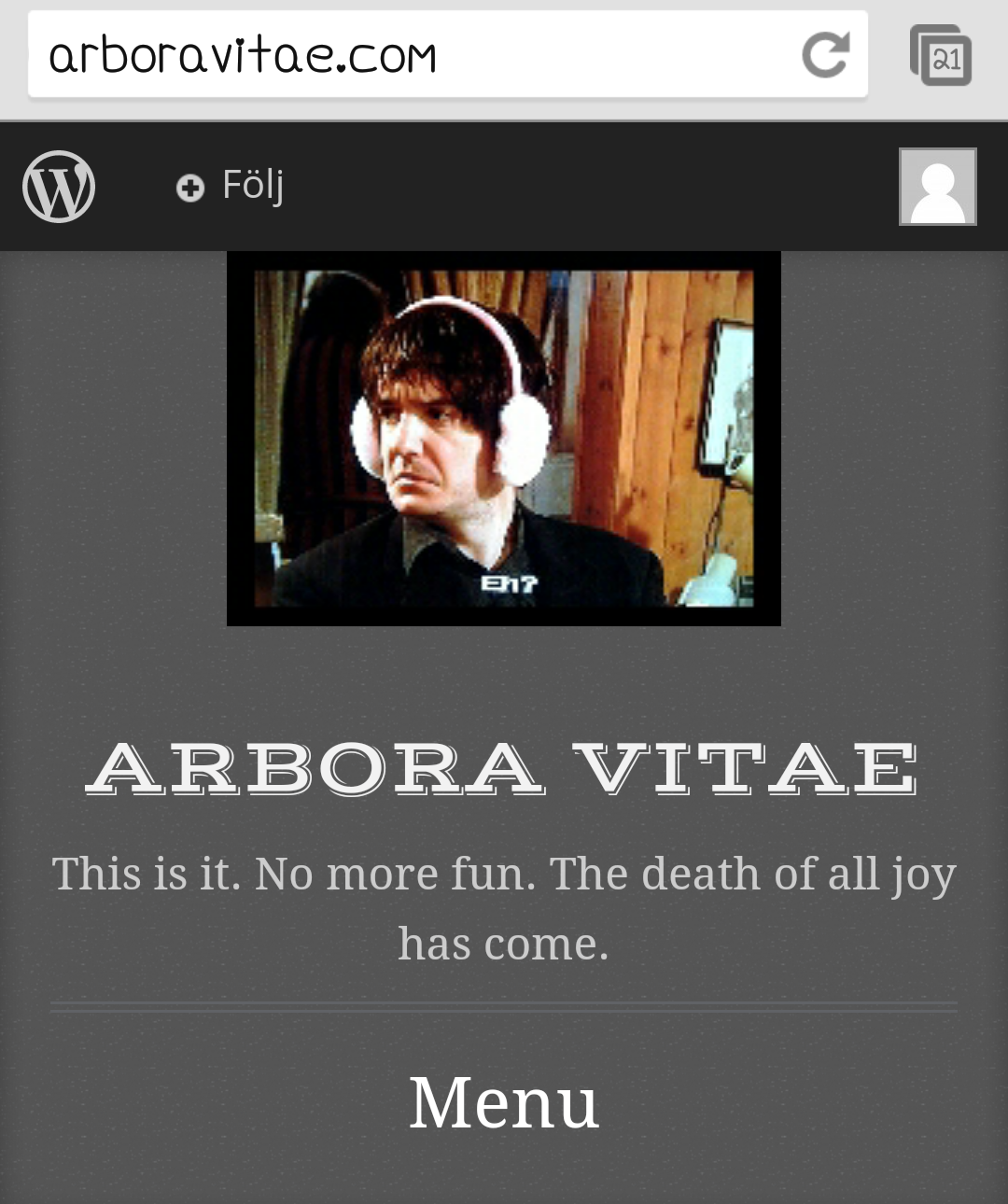Image resolution: width=1008 pixels, height=1204 pixels.
Task: Reload the current page
Action: 826,54
